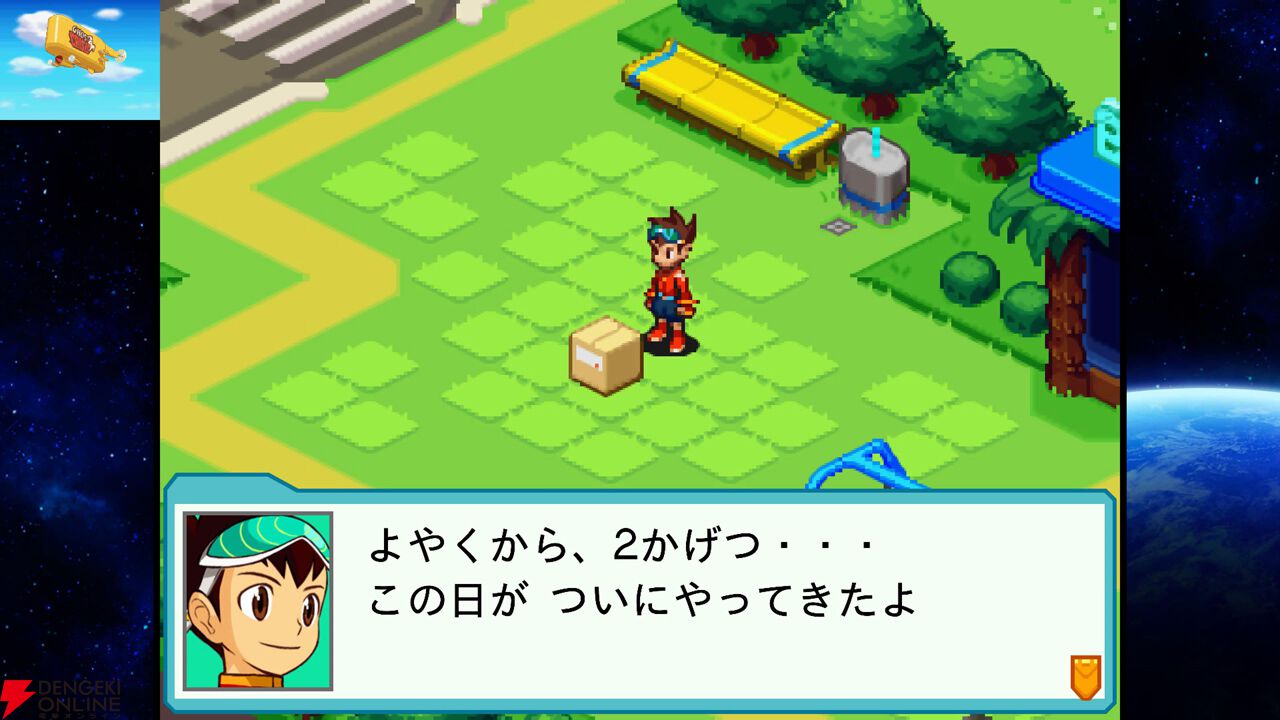Advance the dialogue with the orange arrow
The width and height of the screenshot is (1280, 720).
(x=1085, y=676)
